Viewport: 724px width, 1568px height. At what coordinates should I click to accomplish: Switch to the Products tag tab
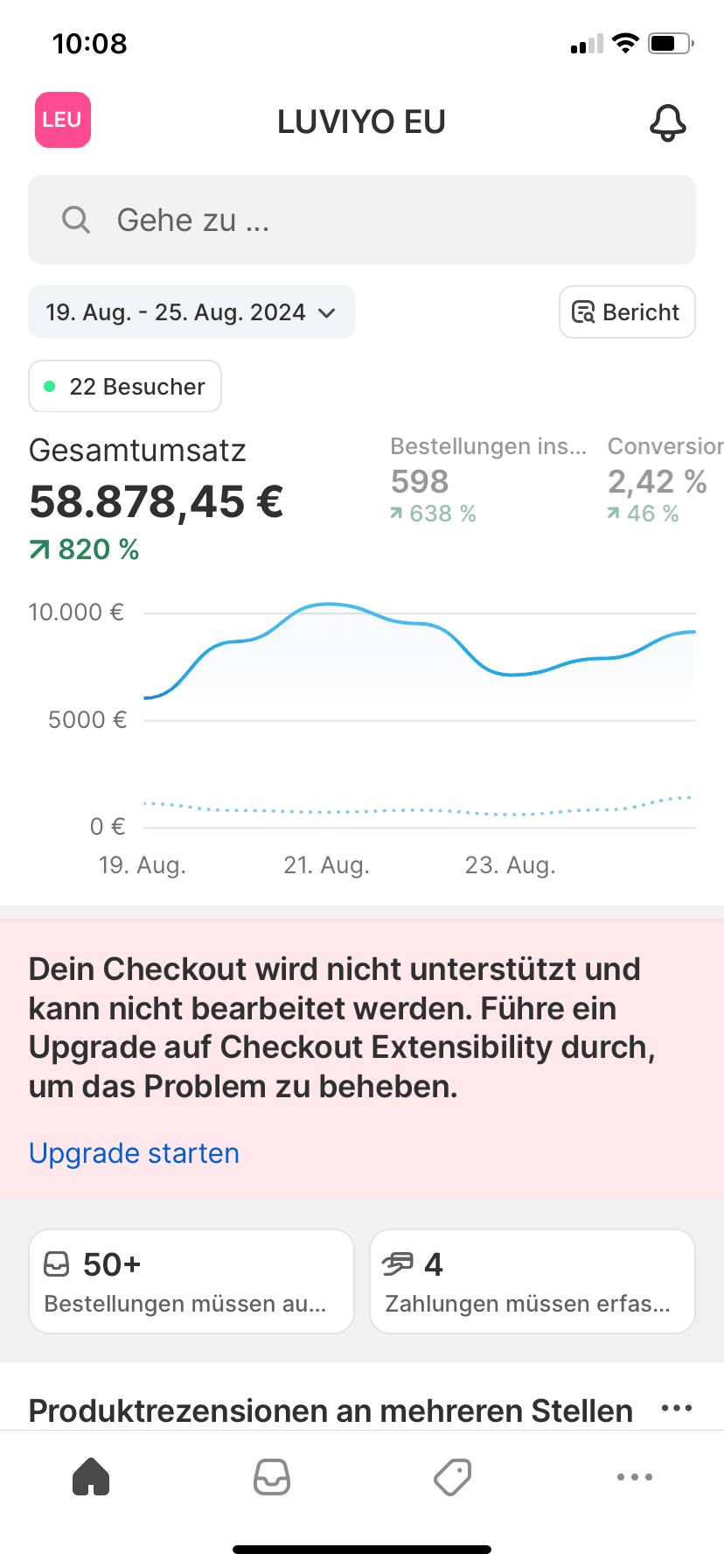(x=453, y=1477)
